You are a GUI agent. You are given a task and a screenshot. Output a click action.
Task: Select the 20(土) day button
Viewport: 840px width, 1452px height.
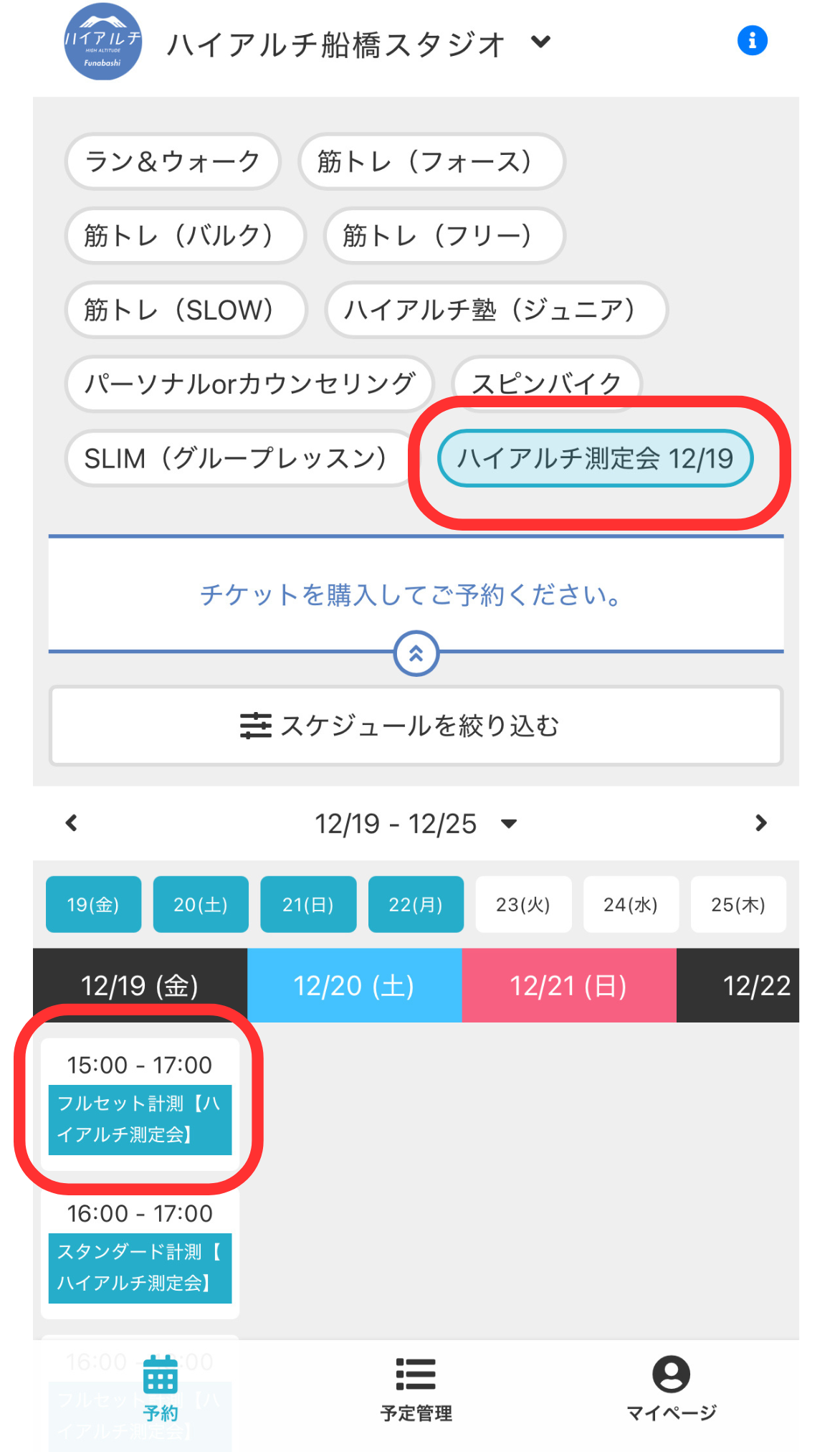coord(201,904)
